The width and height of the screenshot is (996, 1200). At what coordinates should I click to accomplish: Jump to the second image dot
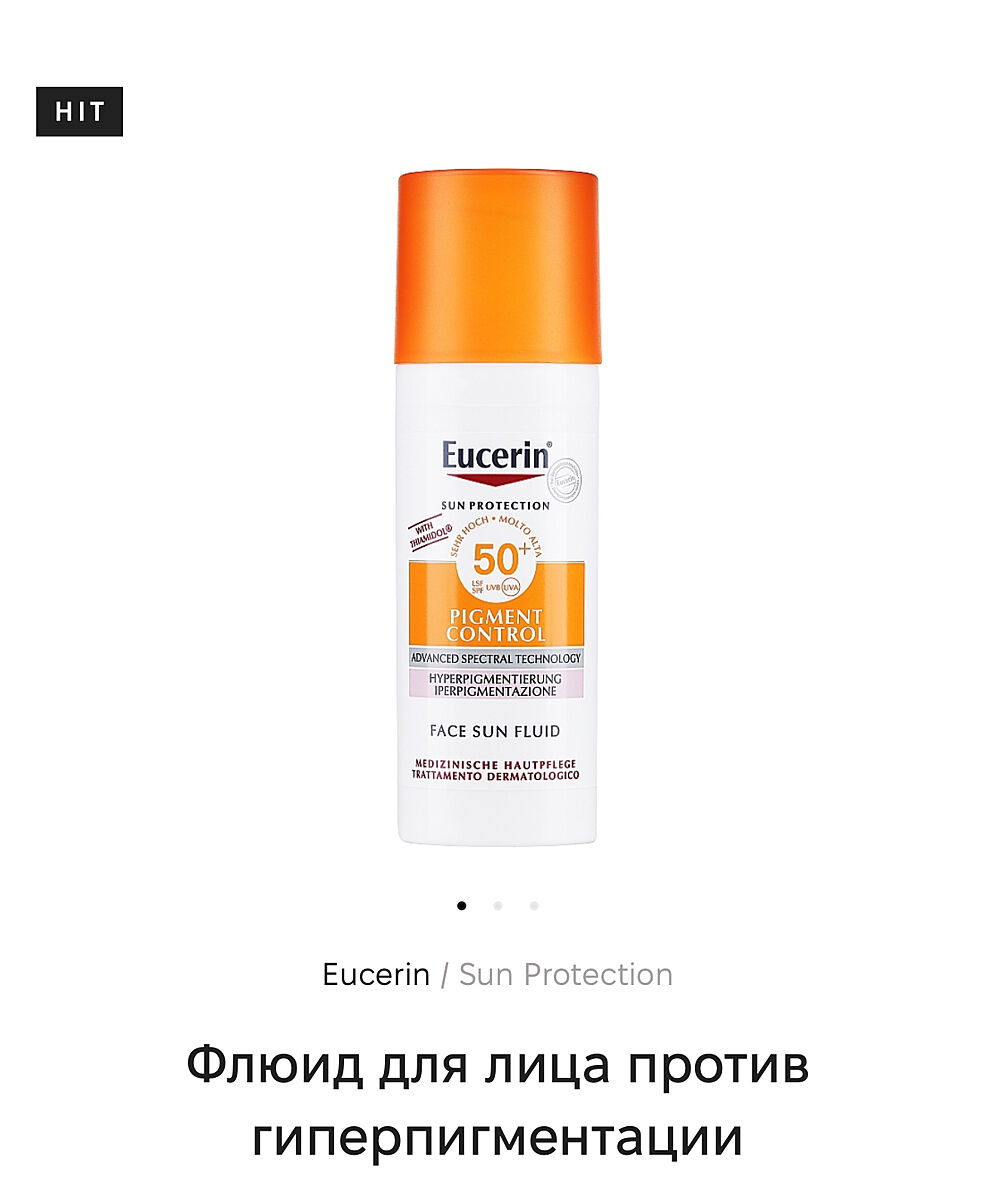click(x=498, y=906)
